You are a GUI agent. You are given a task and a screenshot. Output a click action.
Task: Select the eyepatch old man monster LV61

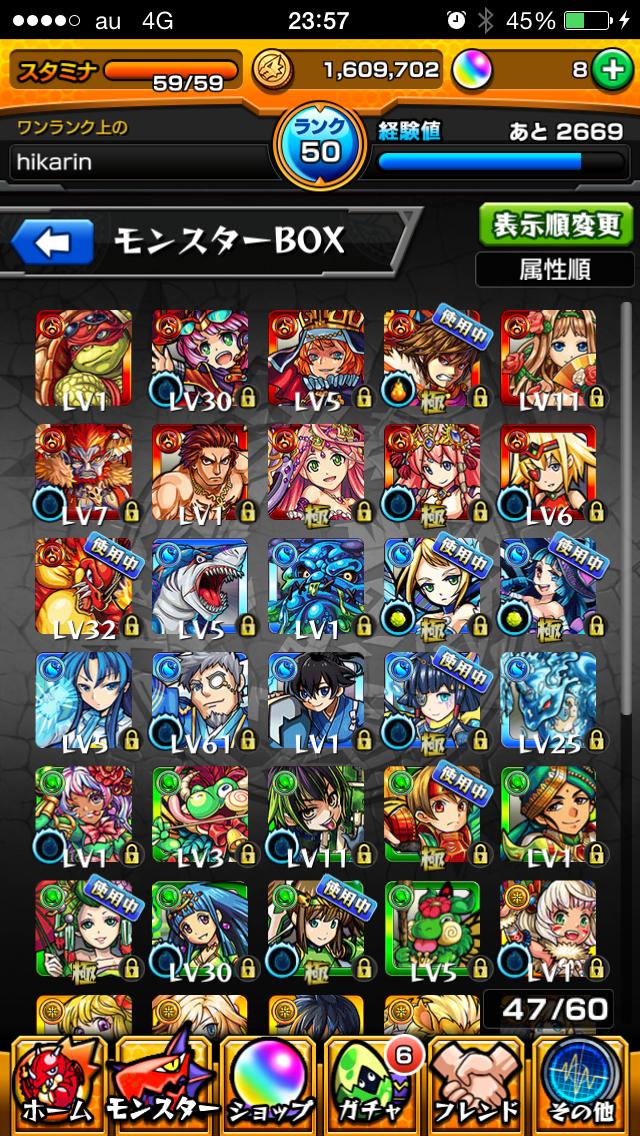pos(200,702)
